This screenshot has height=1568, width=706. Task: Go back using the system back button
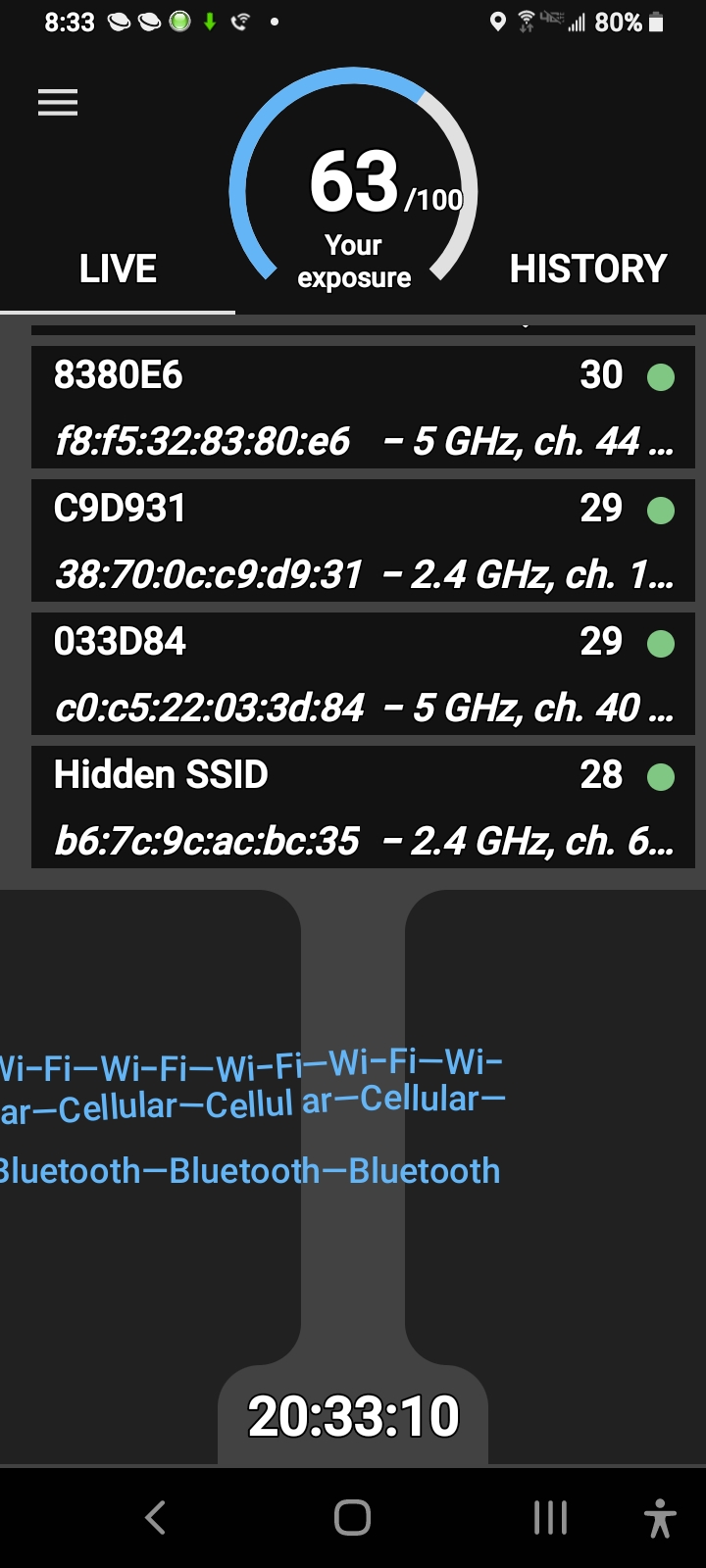point(155,1518)
